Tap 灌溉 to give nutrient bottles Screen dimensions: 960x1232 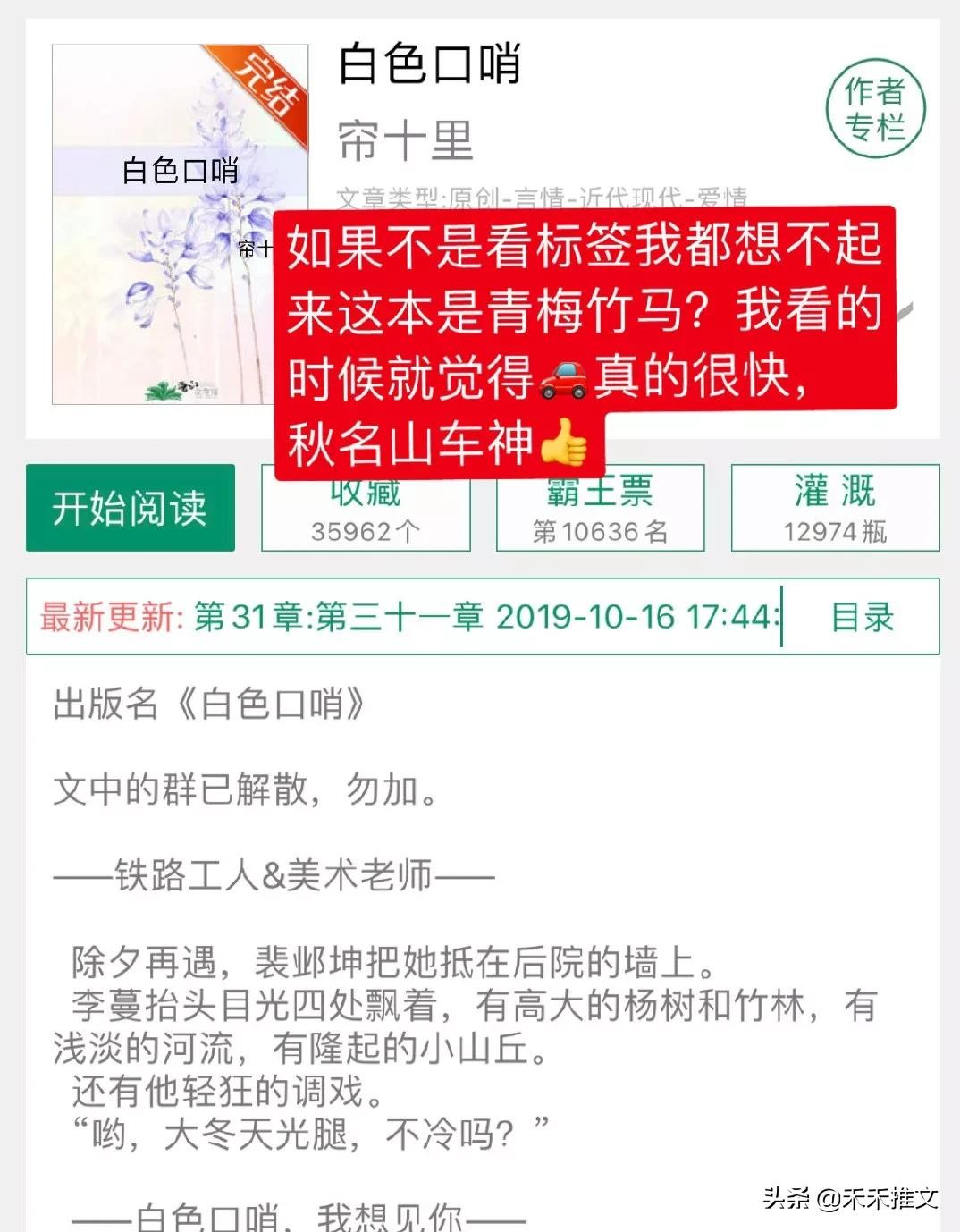pyautogui.click(x=835, y=510)
